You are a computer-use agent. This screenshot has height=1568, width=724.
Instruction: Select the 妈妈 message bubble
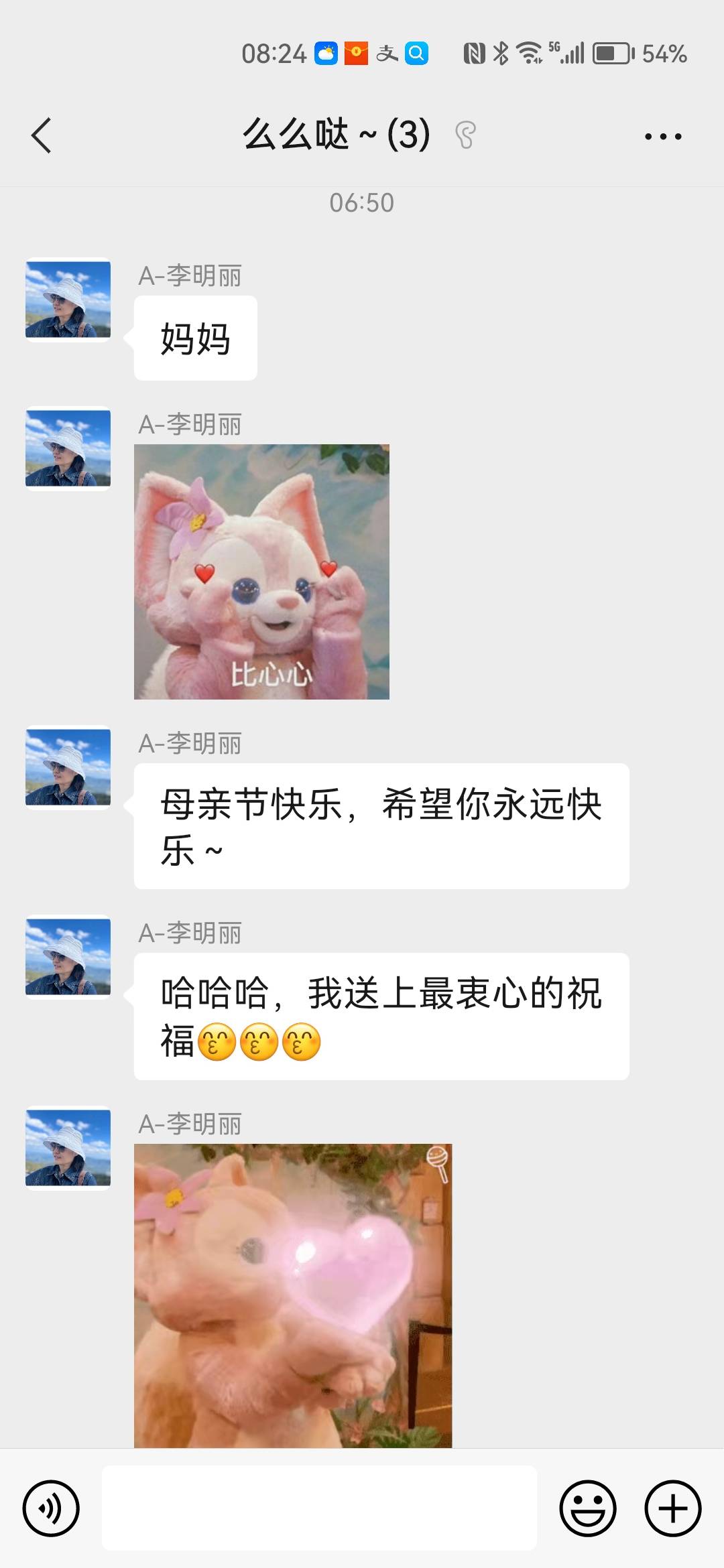pos(195,338)
